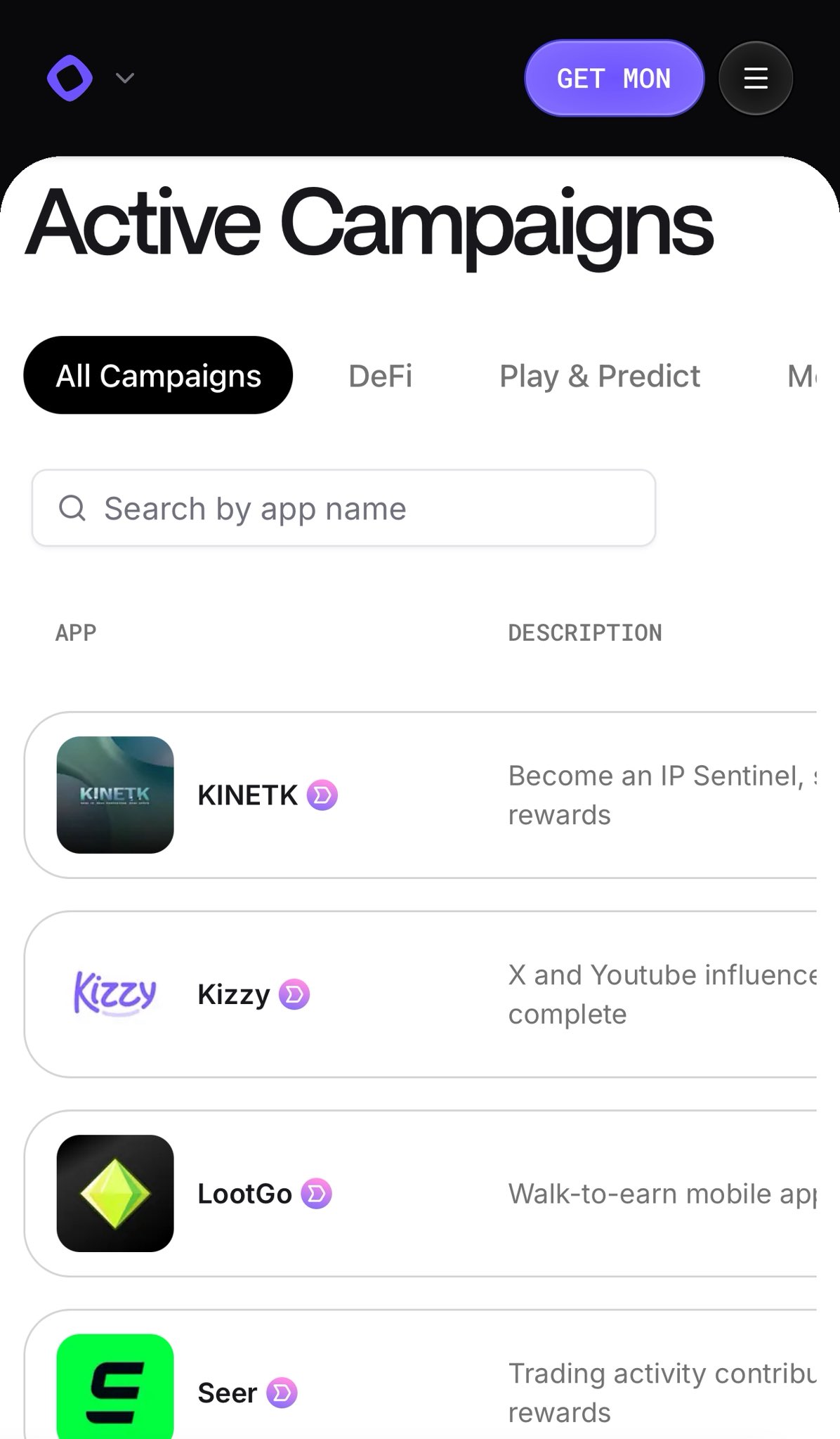The image size is (840, 1439).
Task: Select the All Campaigns tab
Action: [158, 376]
